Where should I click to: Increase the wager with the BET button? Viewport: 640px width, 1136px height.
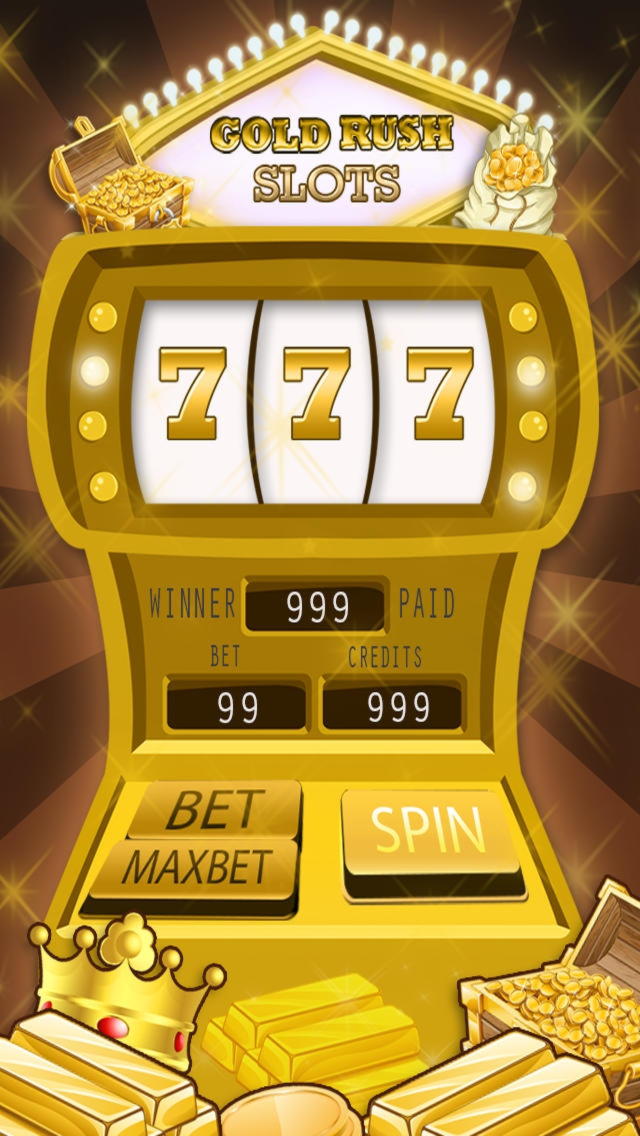pos(215,809)
